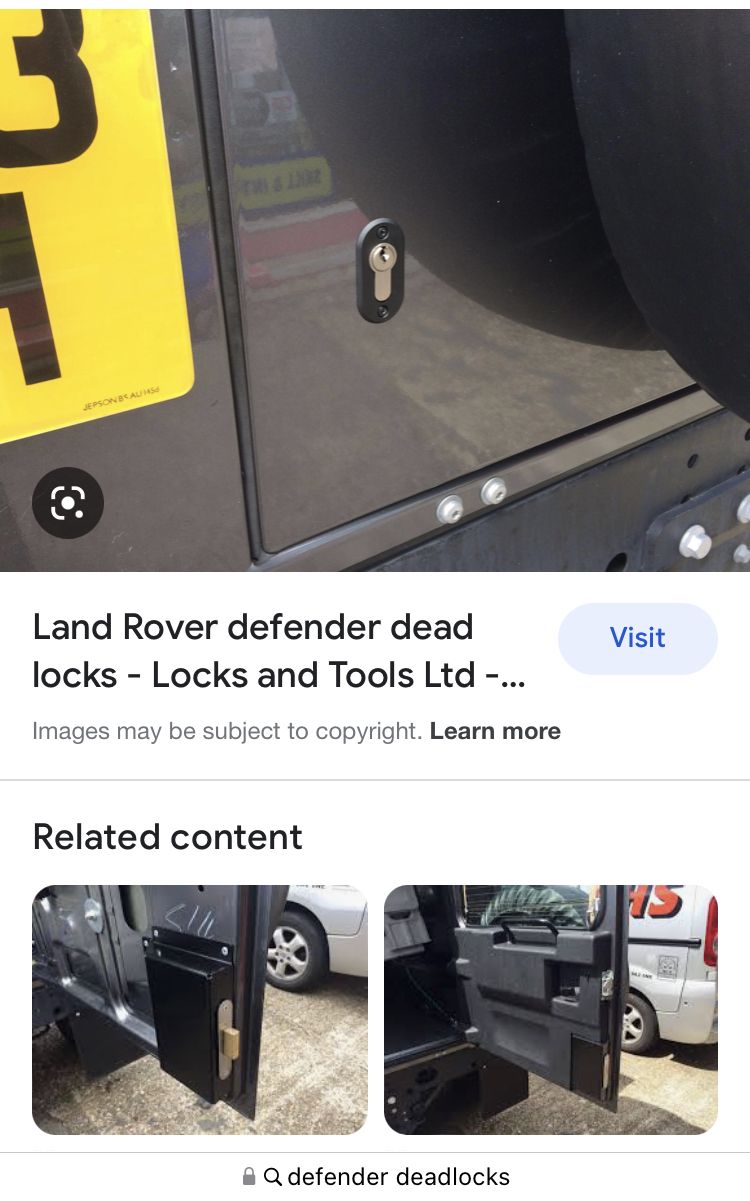Tap the Visit button
Screen dimensions: 750x1201
(x=638, y=638)
